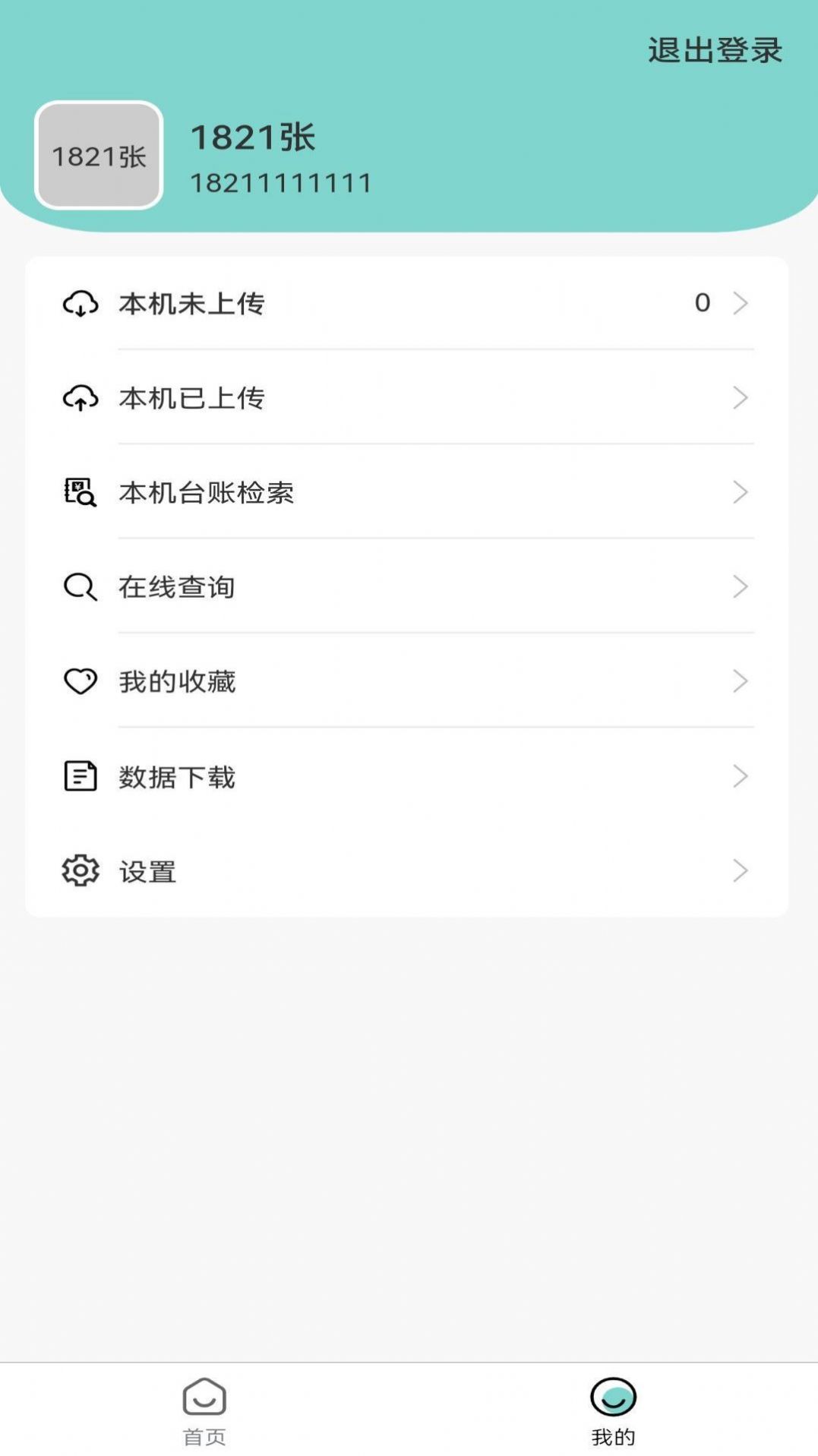Viewport: 818px width, 1456px height.
Task: Open 数据下载 from the list
Action: pos(178,776)
